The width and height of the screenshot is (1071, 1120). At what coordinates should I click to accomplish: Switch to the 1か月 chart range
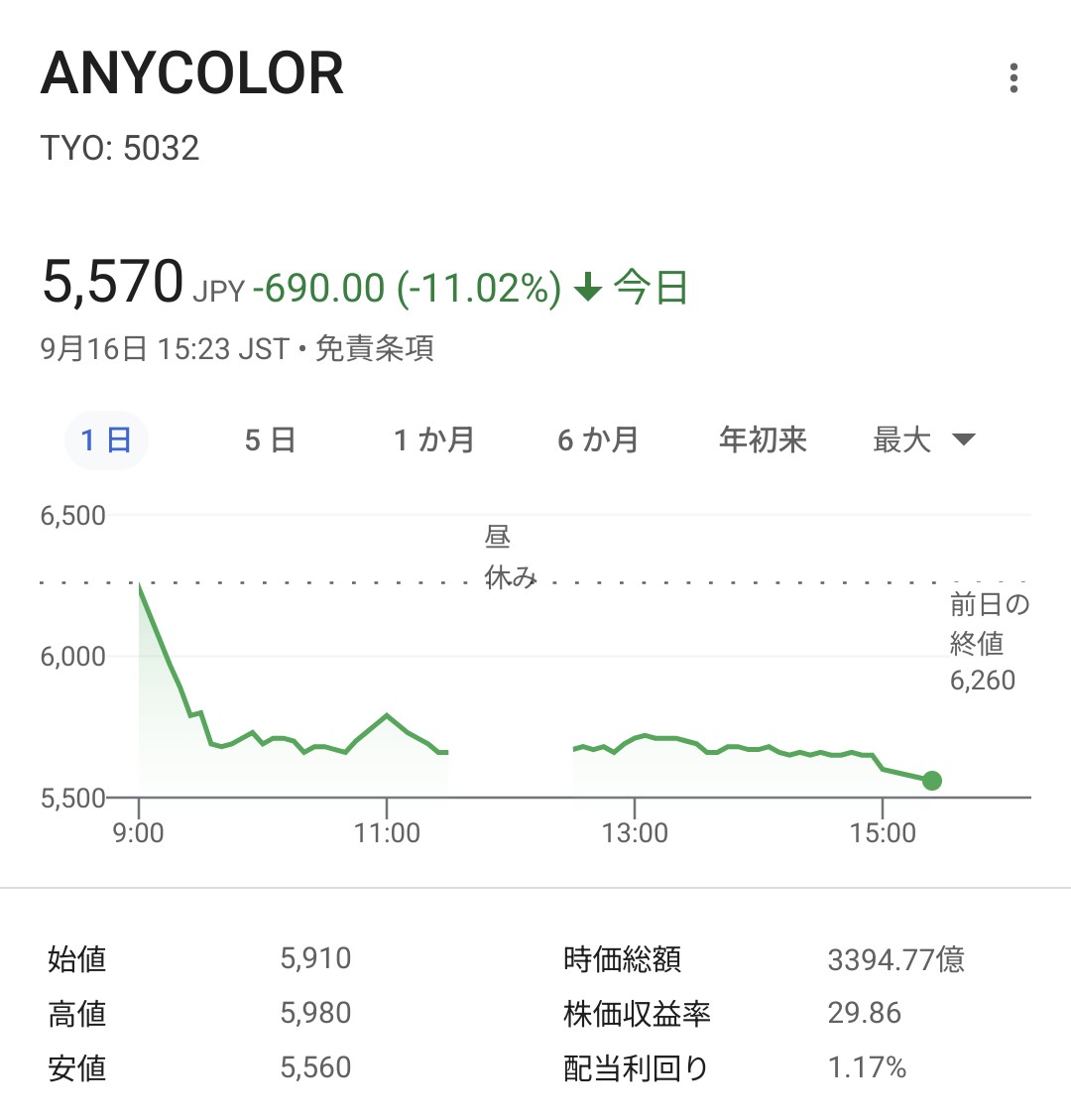(433, 440)
